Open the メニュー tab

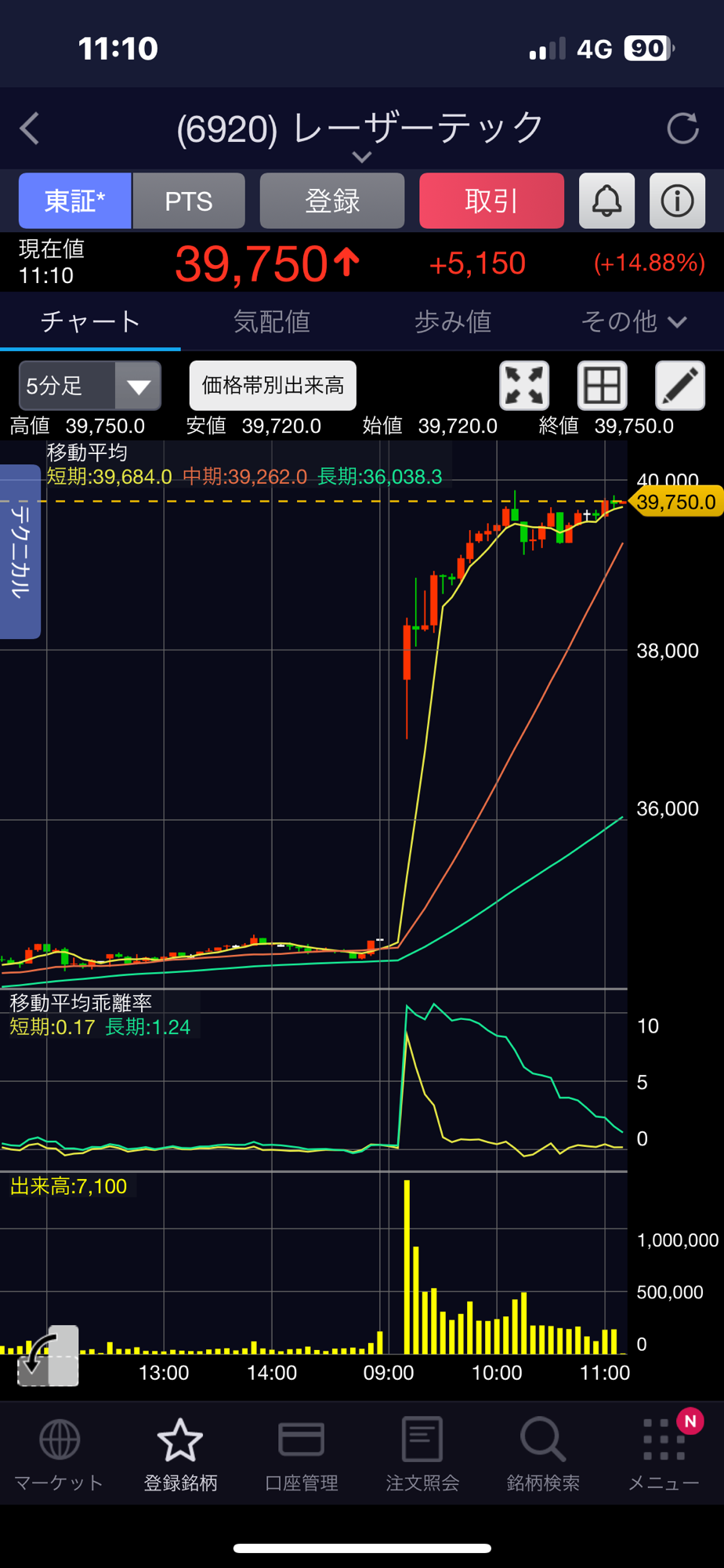pyautogui.click(x=664, y=1454)
